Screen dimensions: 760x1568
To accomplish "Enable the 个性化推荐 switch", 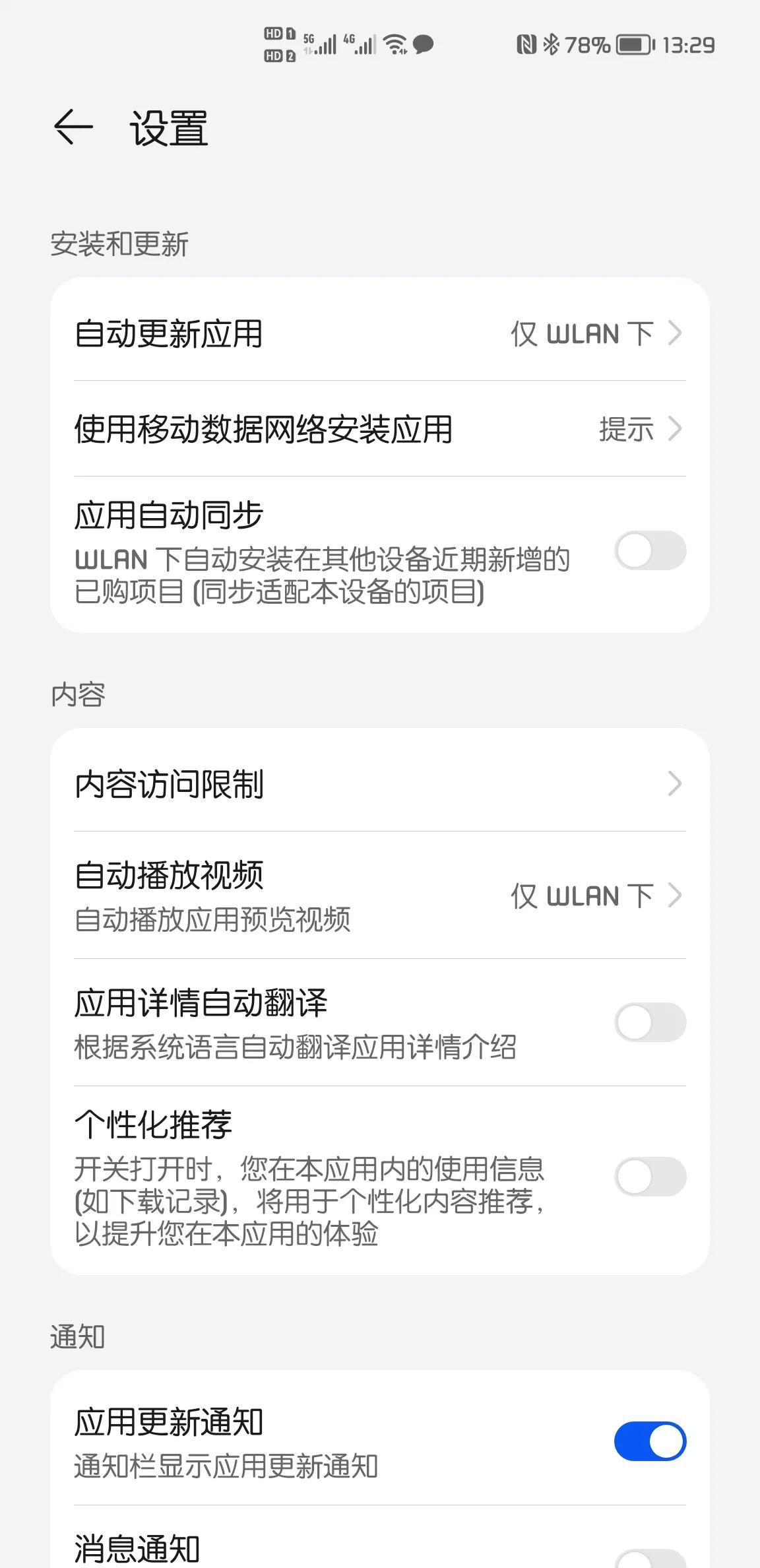I will [x=649, y=1177].
